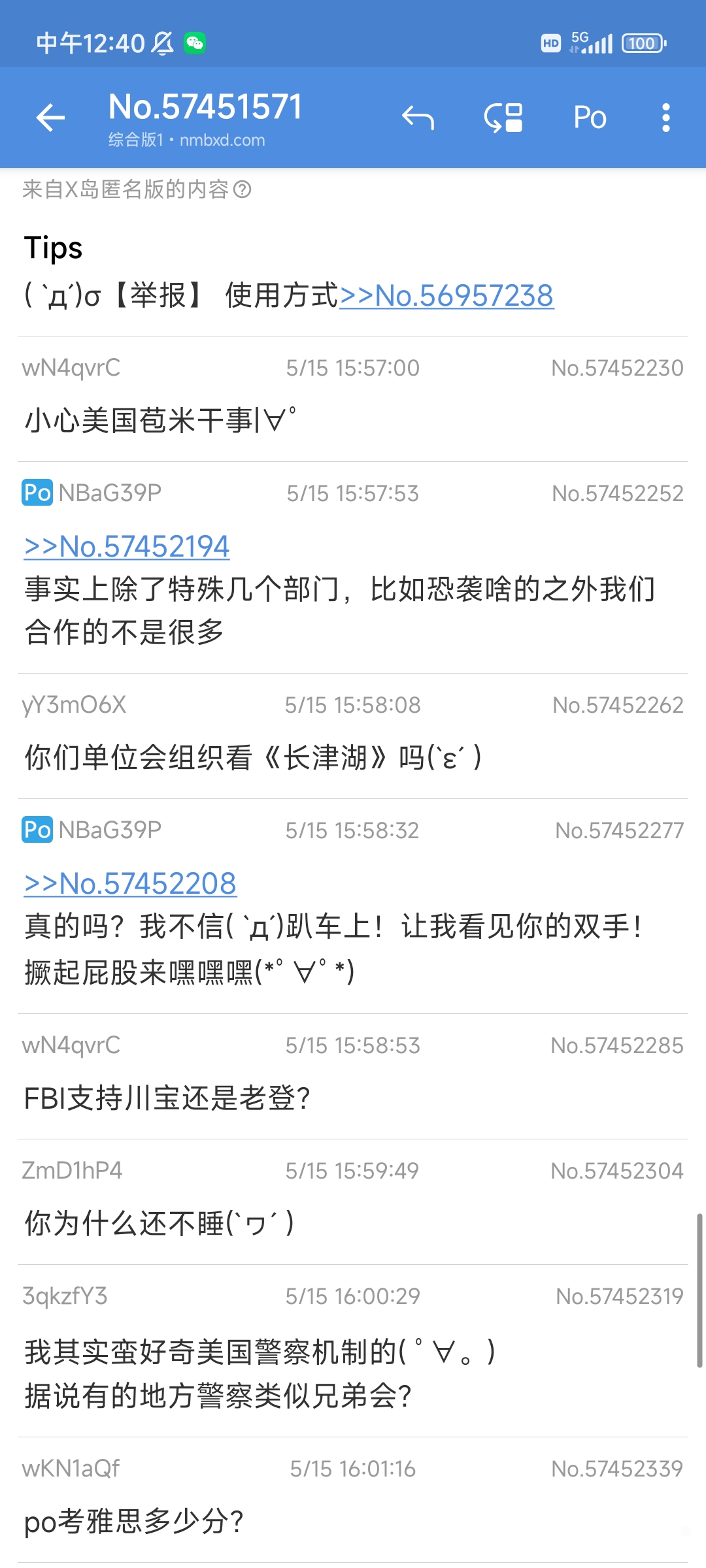
Task: Select reply 你为什么还不睡 by ZmD1hP4
Action: point(353,1201)
